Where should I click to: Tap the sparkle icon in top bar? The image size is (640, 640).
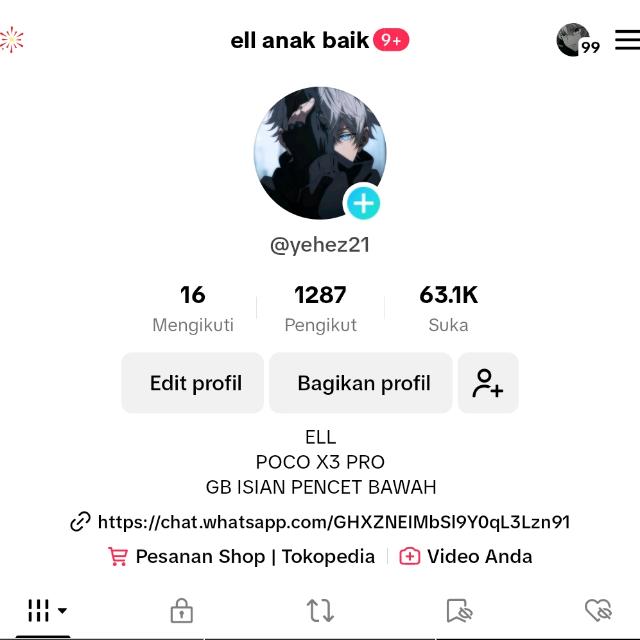click(11, 40)
